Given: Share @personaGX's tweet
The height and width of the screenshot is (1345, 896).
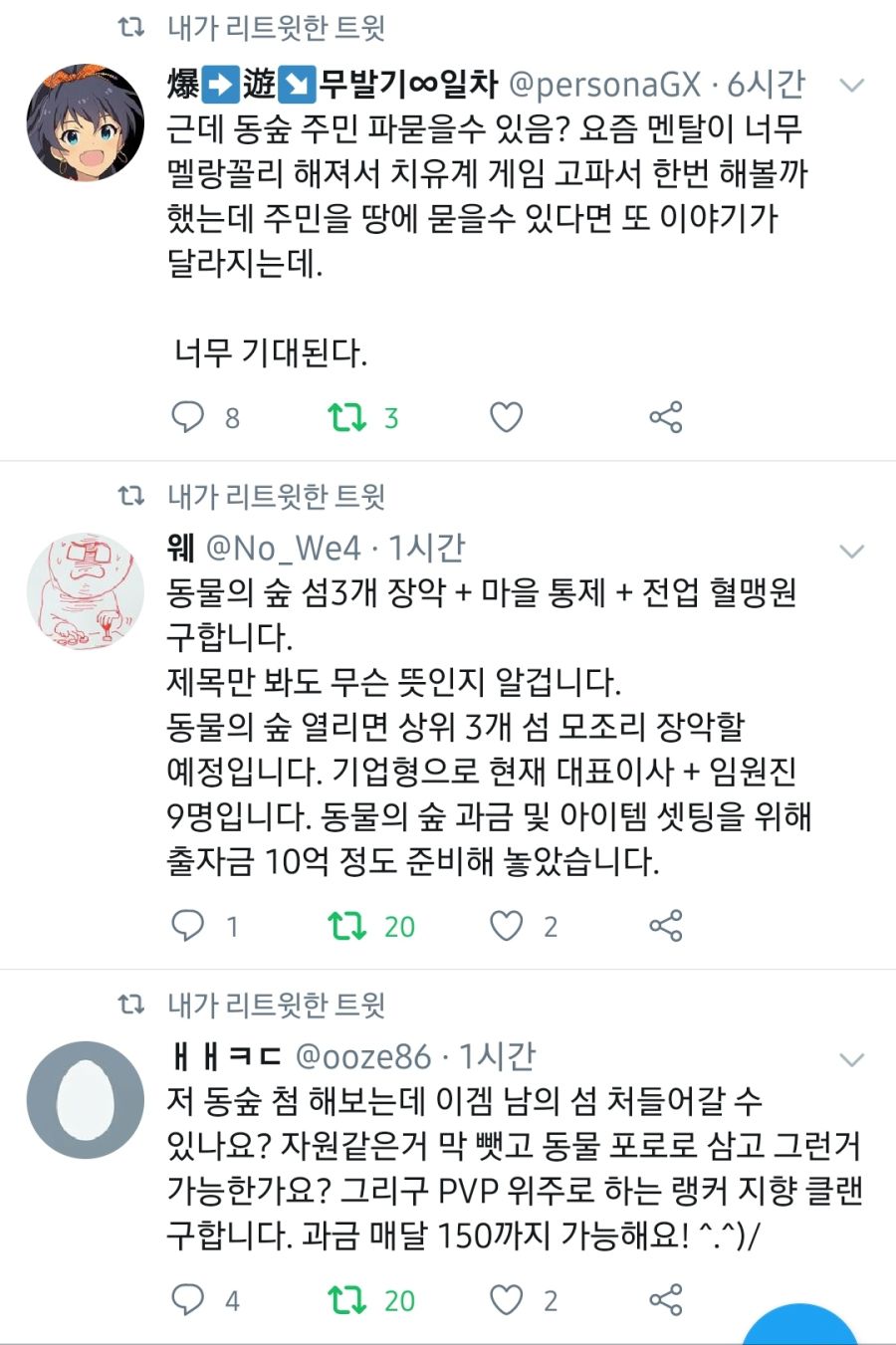Looking at the screenshot, I should point(665,417).
